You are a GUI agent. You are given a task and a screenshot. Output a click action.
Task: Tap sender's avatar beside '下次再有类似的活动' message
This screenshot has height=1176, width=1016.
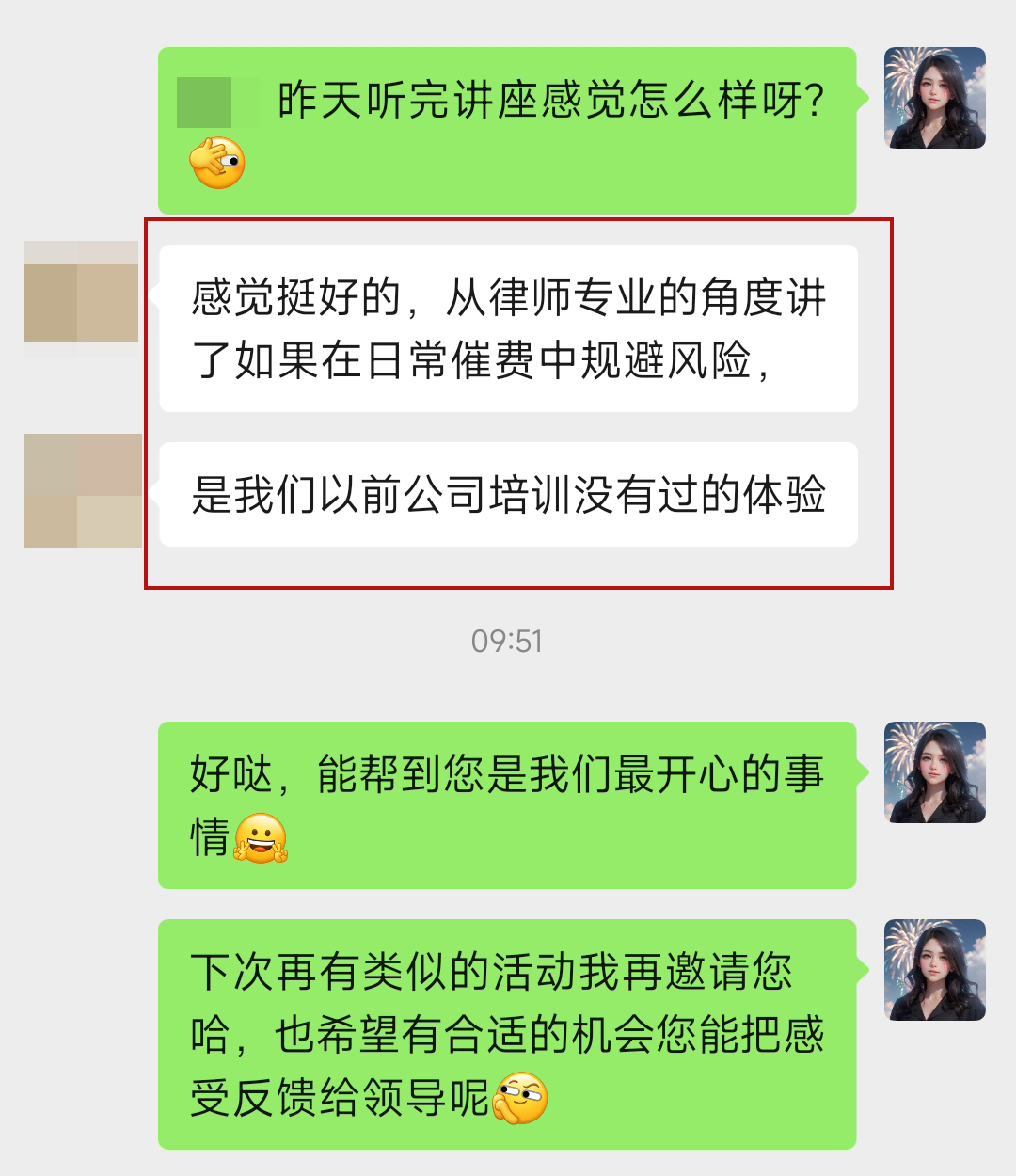click(934, 970)
